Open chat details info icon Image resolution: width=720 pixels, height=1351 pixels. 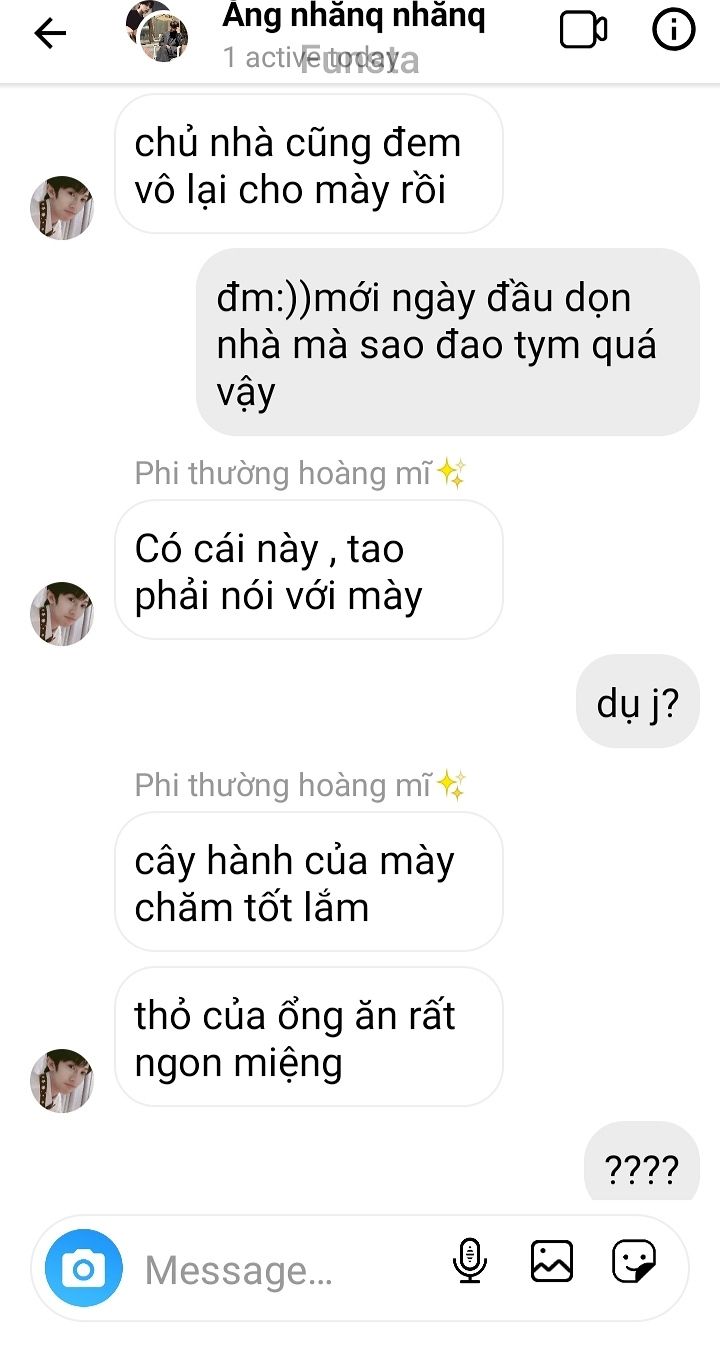(673, 30)
